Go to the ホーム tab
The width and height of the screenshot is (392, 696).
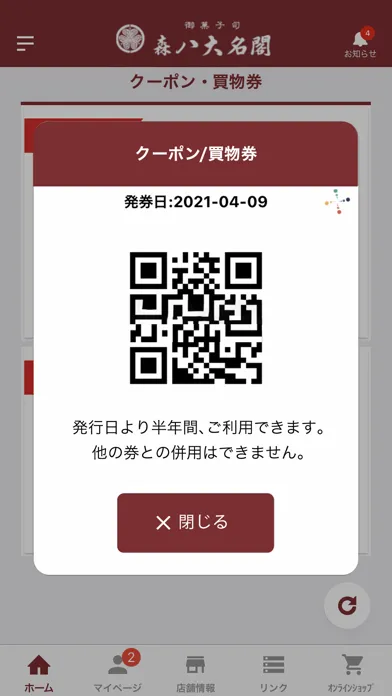(39, 672)
